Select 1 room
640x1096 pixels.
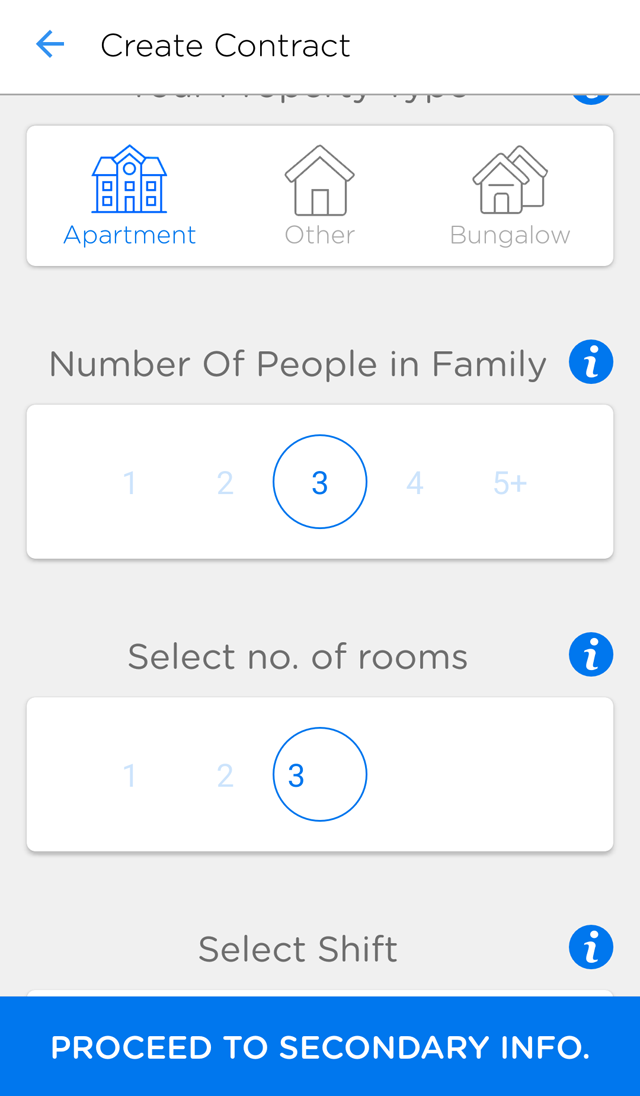(129, 775)
